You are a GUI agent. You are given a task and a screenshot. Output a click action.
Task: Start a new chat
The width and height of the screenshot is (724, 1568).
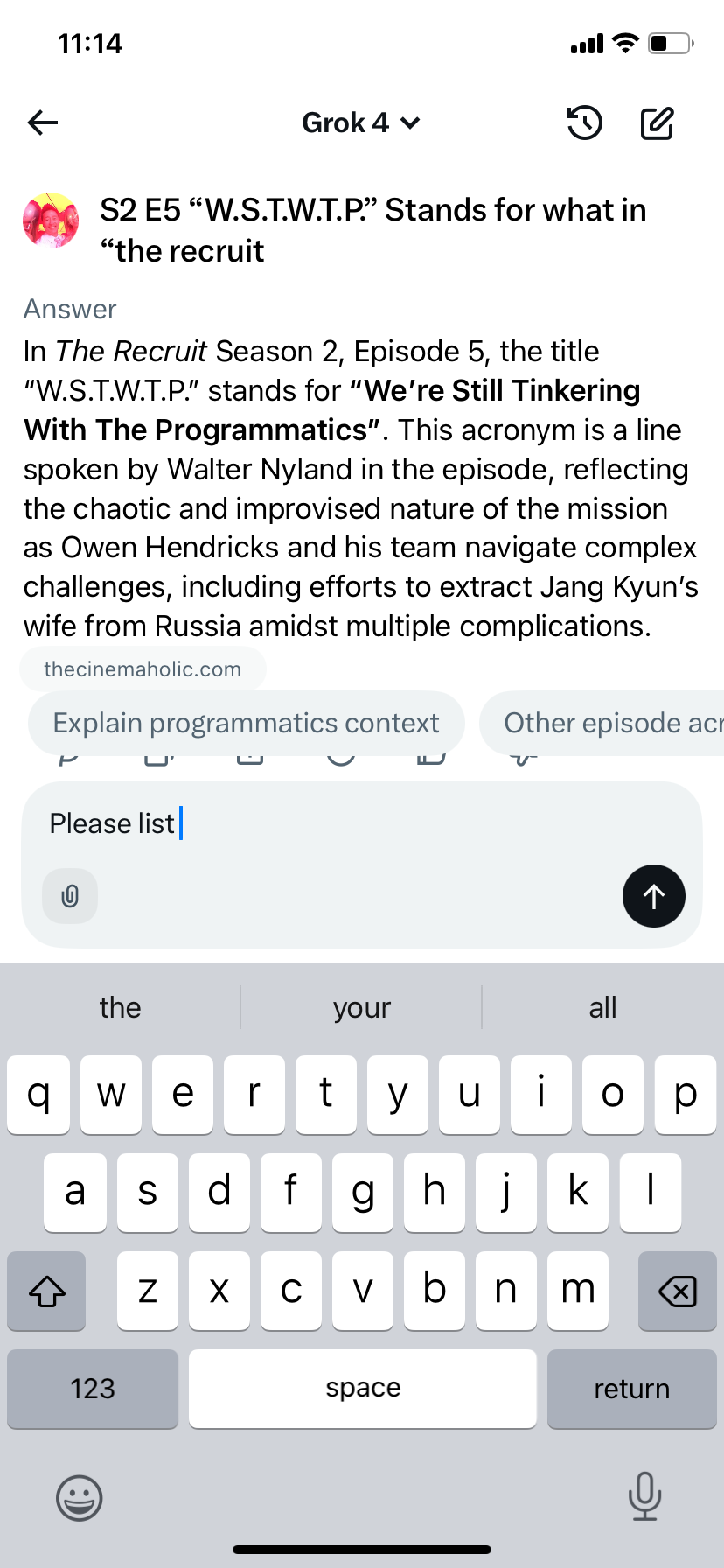coord(657,123)
